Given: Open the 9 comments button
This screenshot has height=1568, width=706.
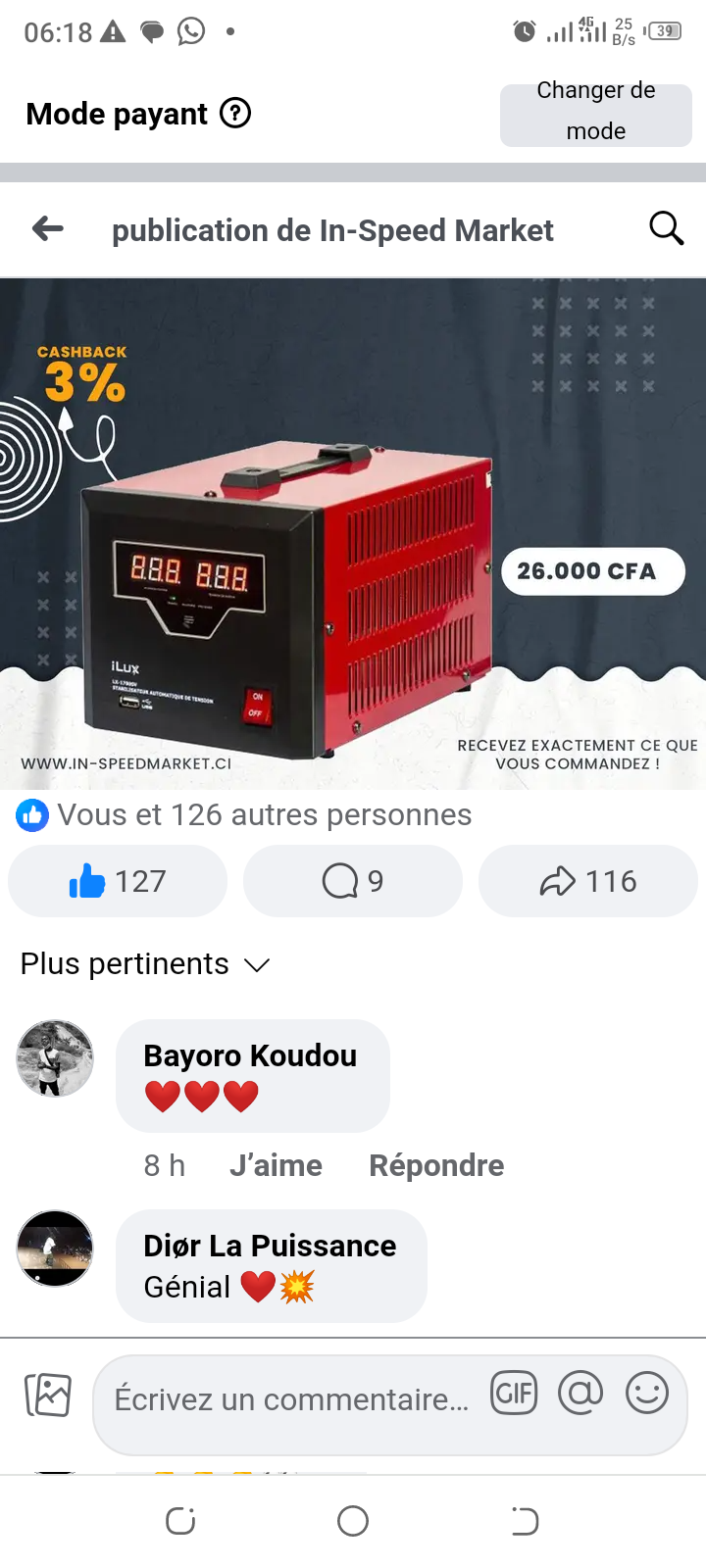Looking at the screenshot, I should tap(353, 881).
